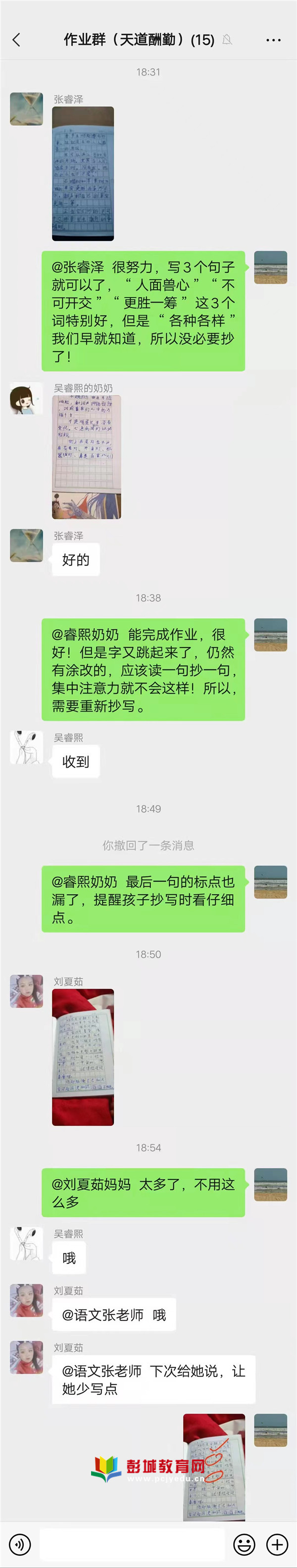Open 吴睿熙的奶奶's profile avatar
The height and width of the screenshot is (1568, 297).
pos(26,399)
